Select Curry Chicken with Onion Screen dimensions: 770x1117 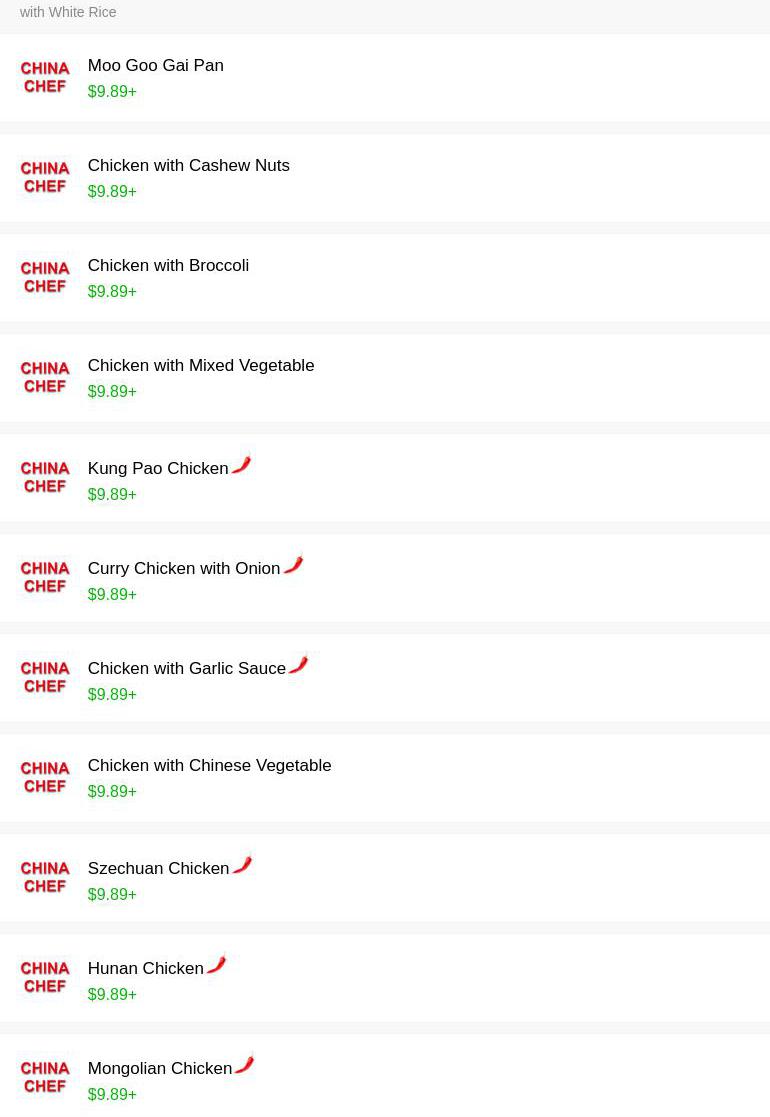[183, 569]
